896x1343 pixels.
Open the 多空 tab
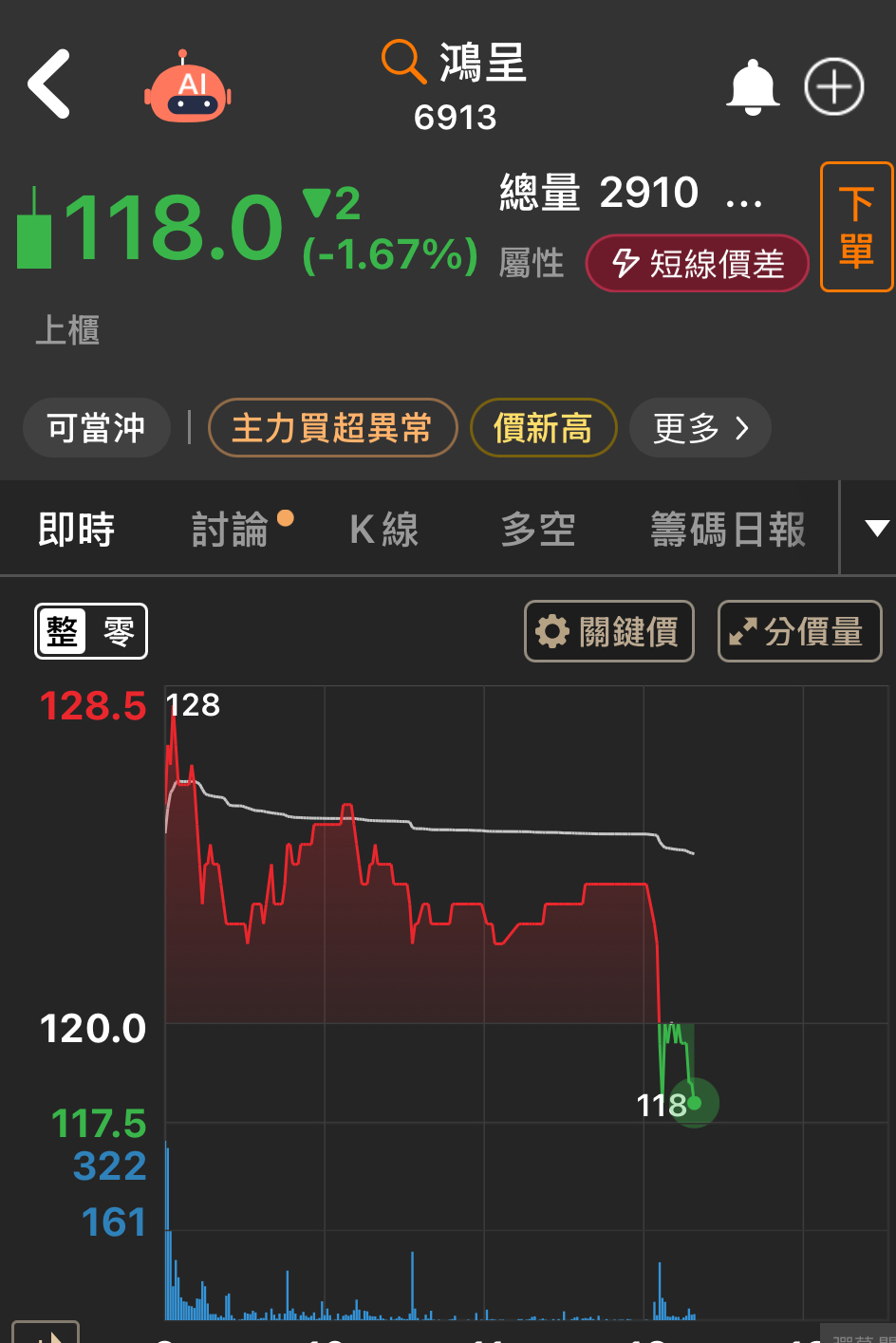[x=538, y=530]
